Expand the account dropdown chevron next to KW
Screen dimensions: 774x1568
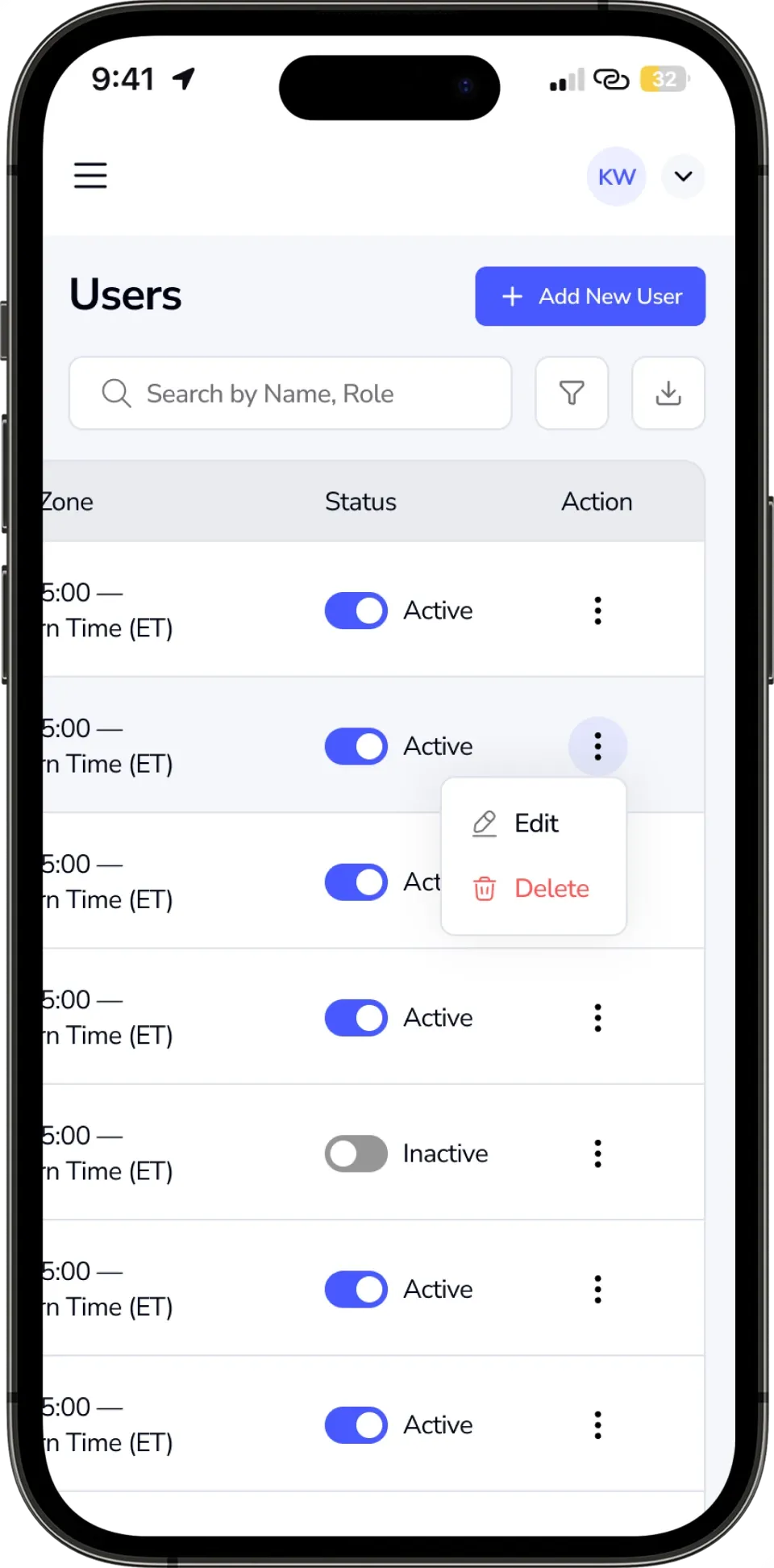point(683,177)
